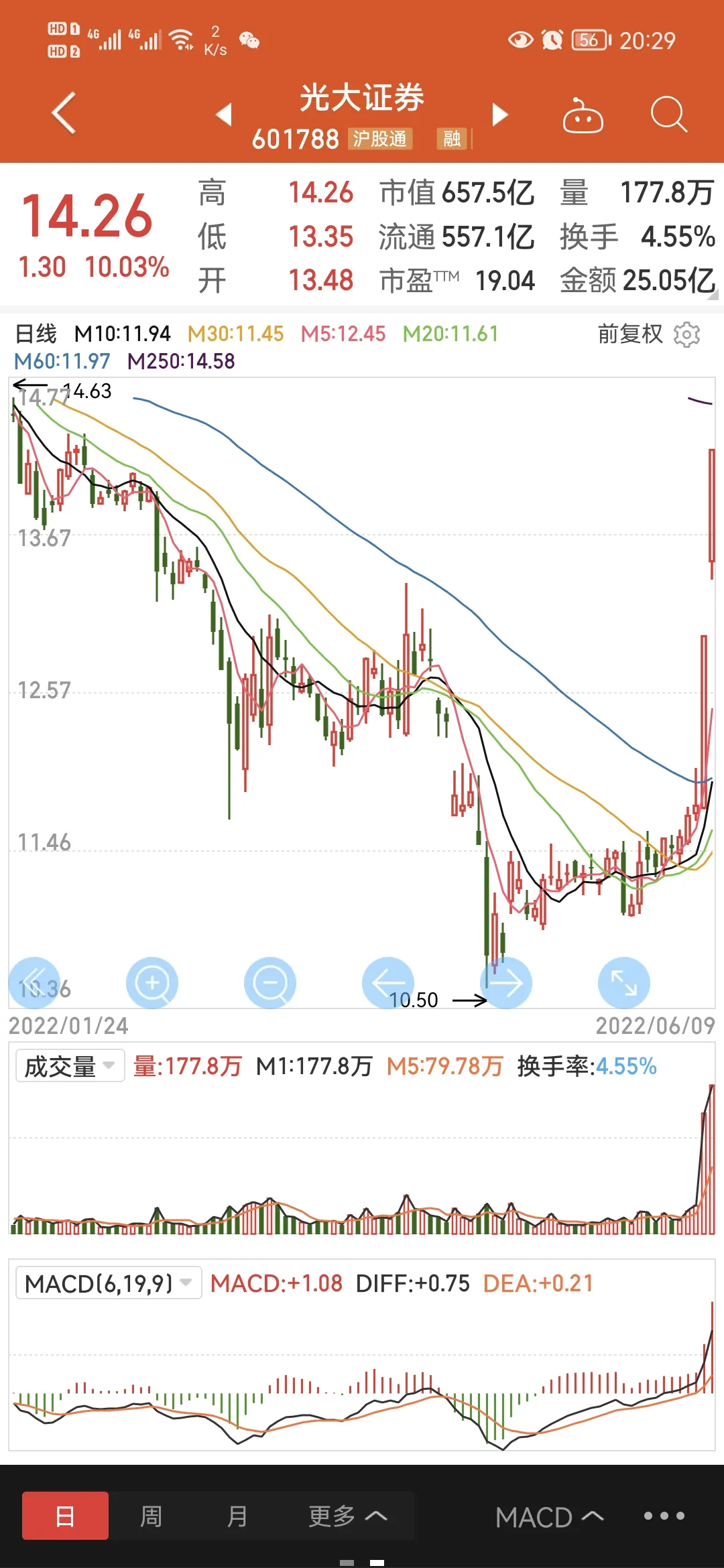Open the MACD(6,19,9) indicator dropdown
This screenshot has width=724, height=1568.
pos(109,1283)
